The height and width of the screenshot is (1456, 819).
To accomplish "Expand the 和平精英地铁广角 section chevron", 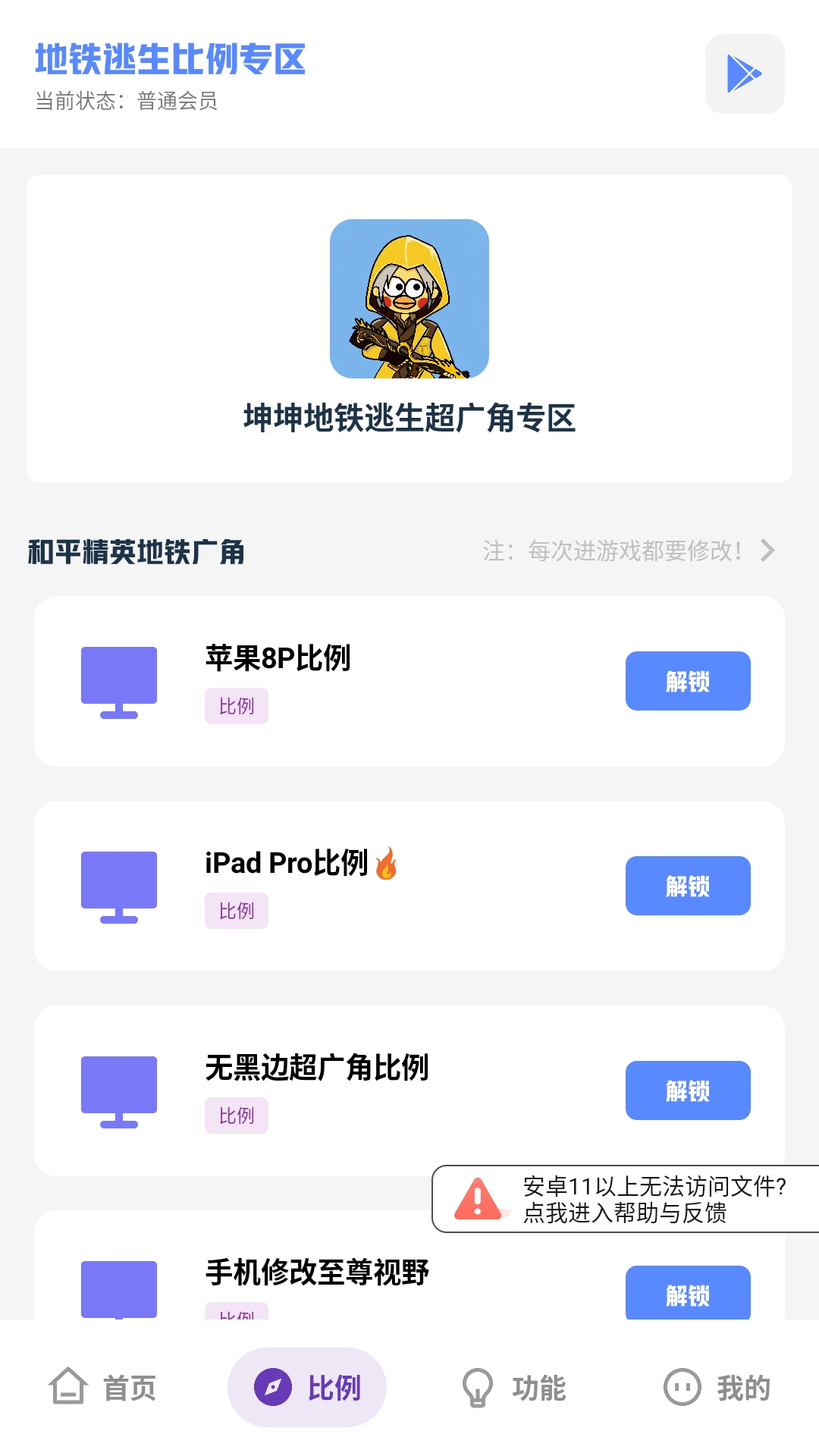I will (x=767, y=551).
